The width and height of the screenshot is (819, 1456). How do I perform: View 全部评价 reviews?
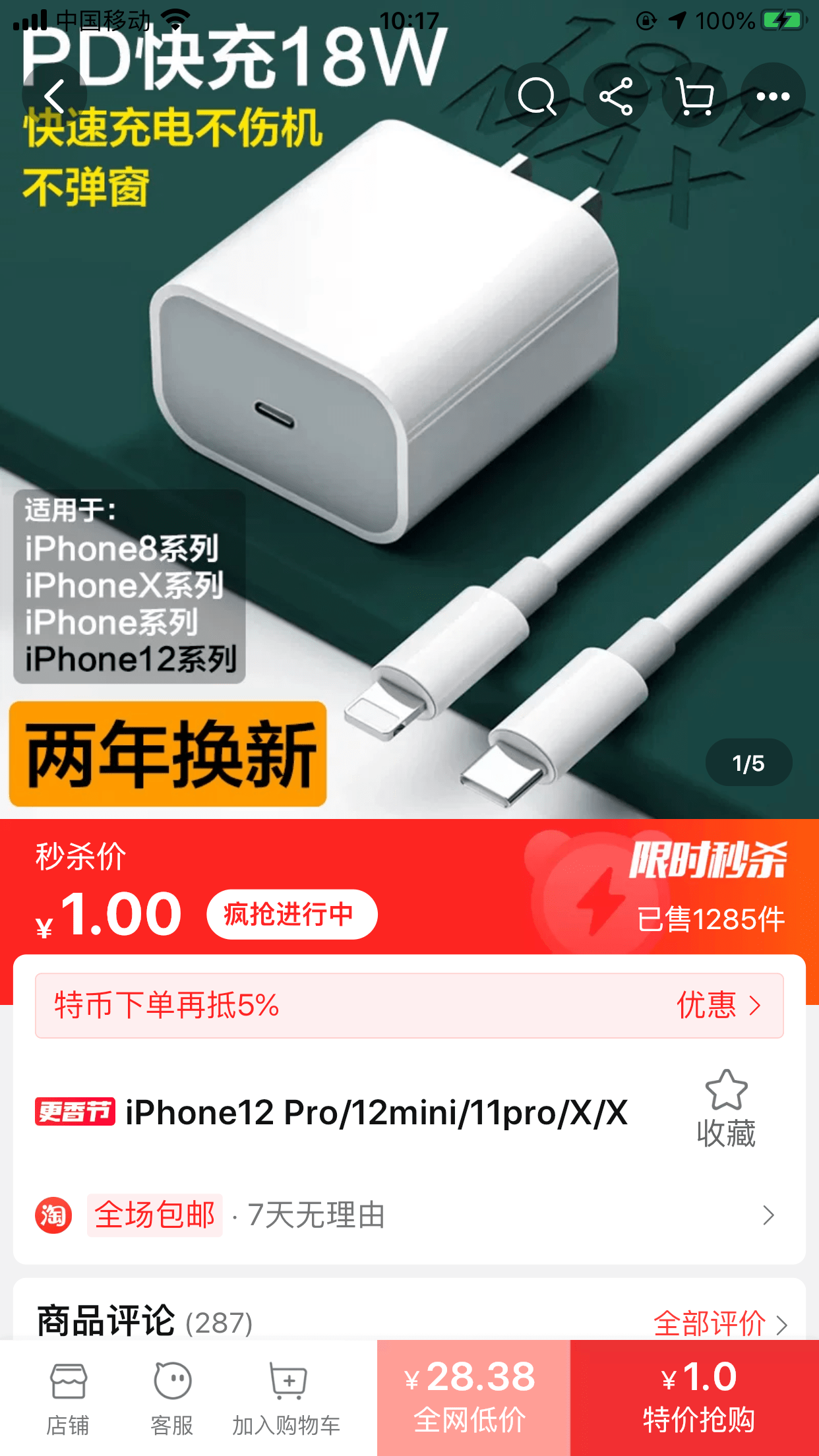pyautogui.click(x=720, y=1323)
